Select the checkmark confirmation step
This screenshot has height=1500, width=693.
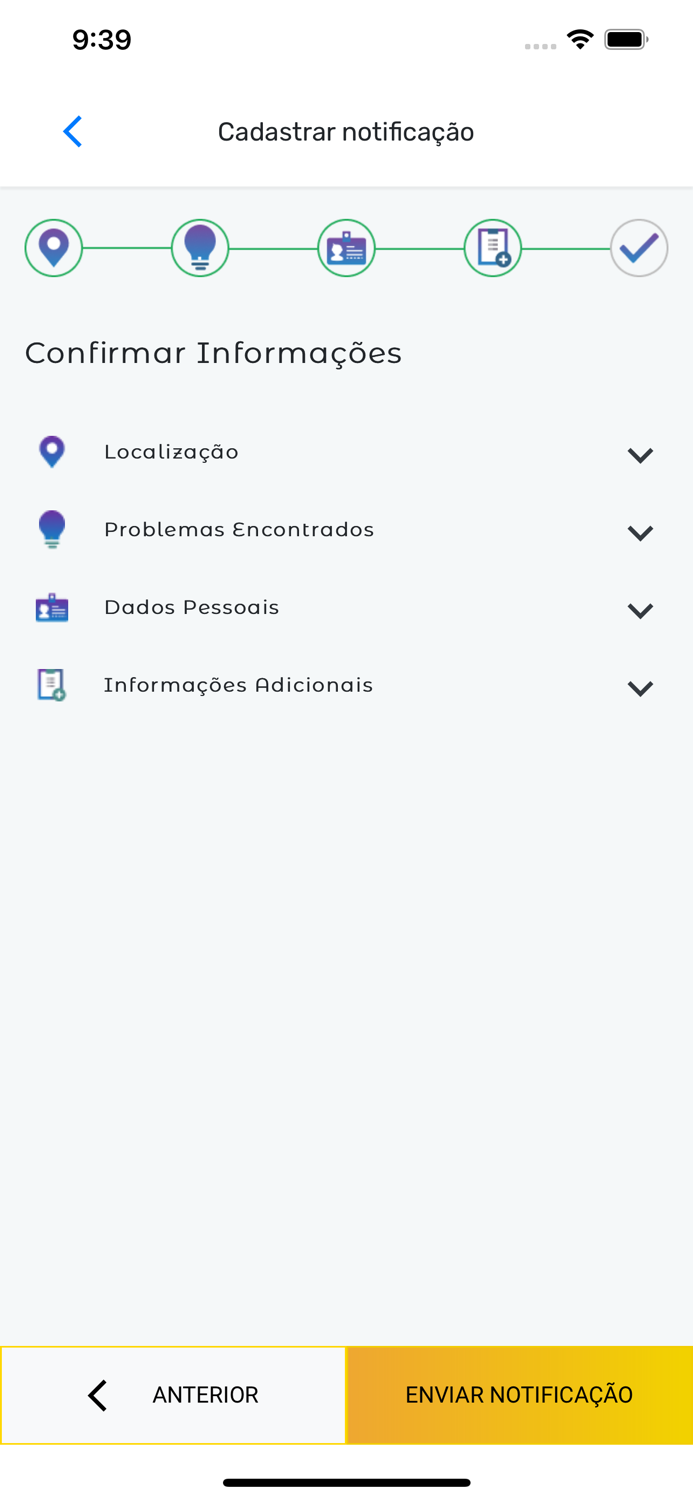point(639,248)
